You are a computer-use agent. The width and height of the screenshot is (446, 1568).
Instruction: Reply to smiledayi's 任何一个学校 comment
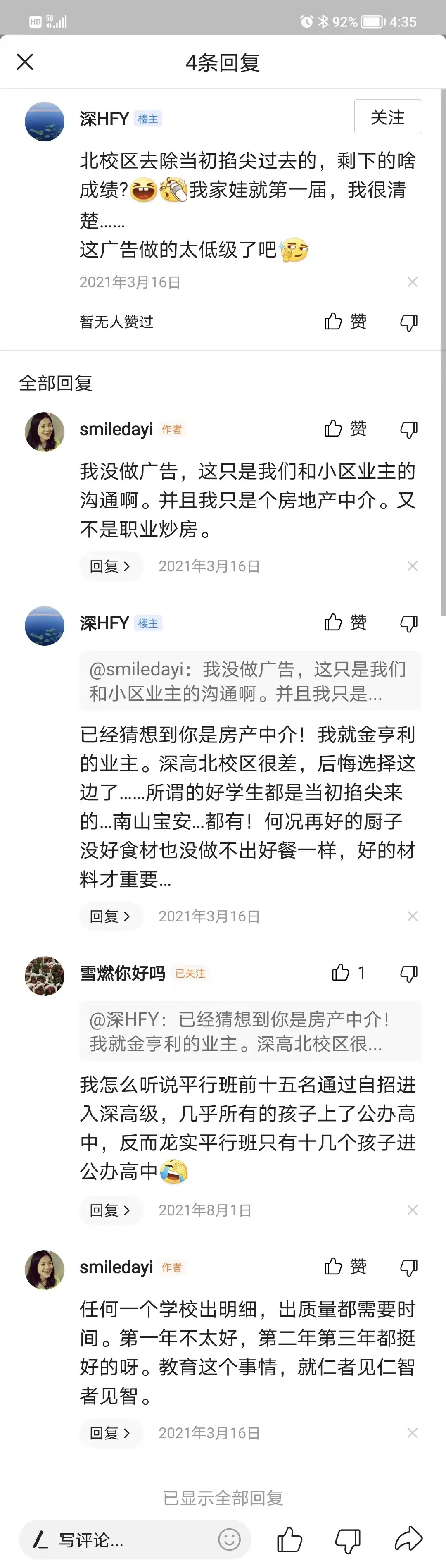tap(110, 1433)
